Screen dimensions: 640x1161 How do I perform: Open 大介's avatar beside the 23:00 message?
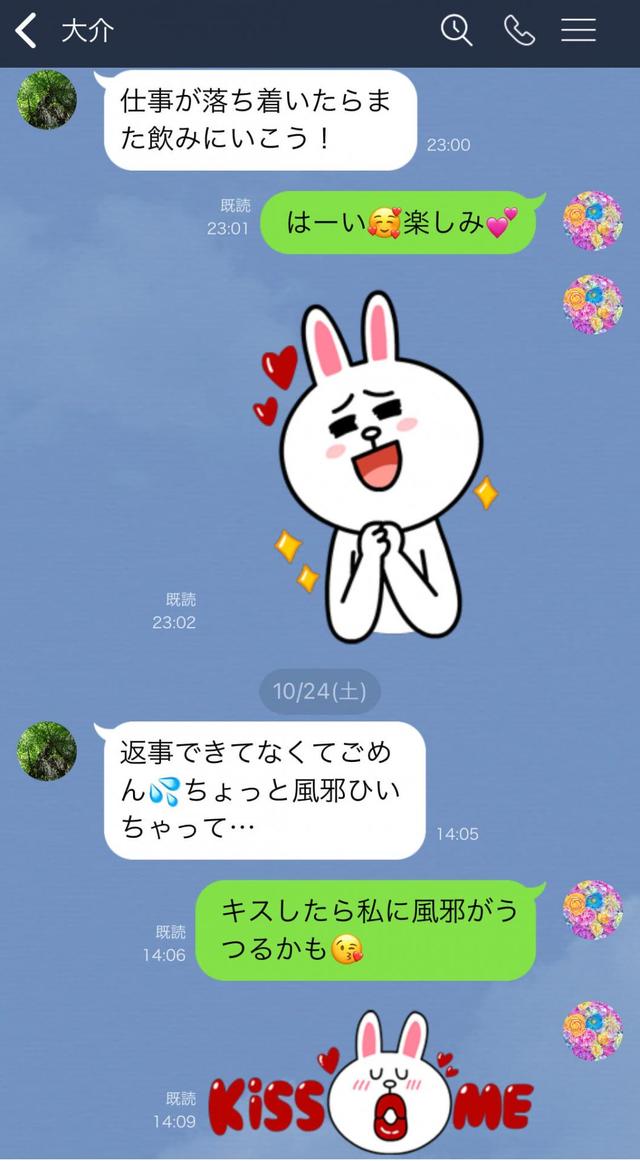click(x=47, y=100)
